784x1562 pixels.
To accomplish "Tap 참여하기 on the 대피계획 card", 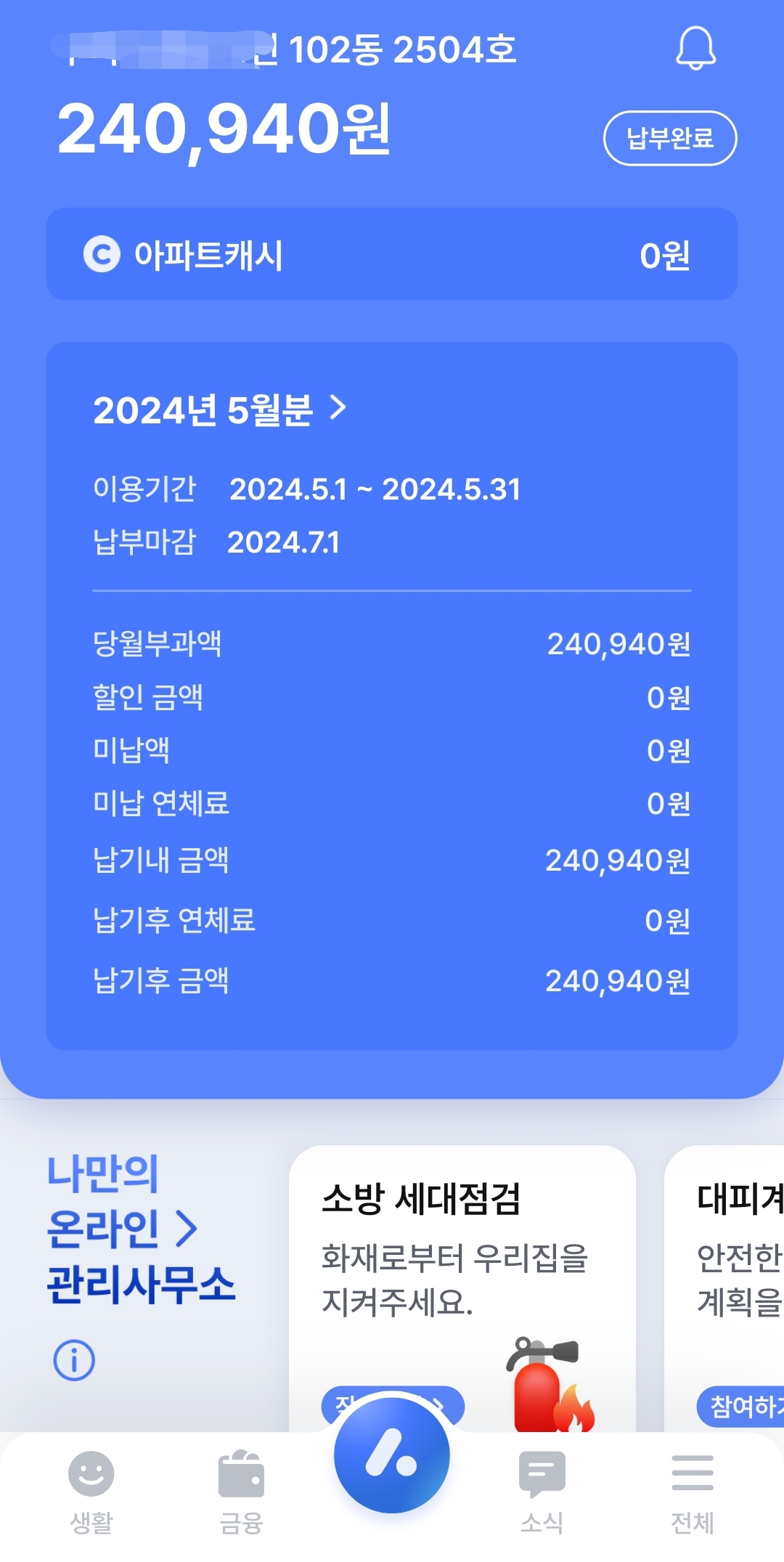I will 742,1406.
